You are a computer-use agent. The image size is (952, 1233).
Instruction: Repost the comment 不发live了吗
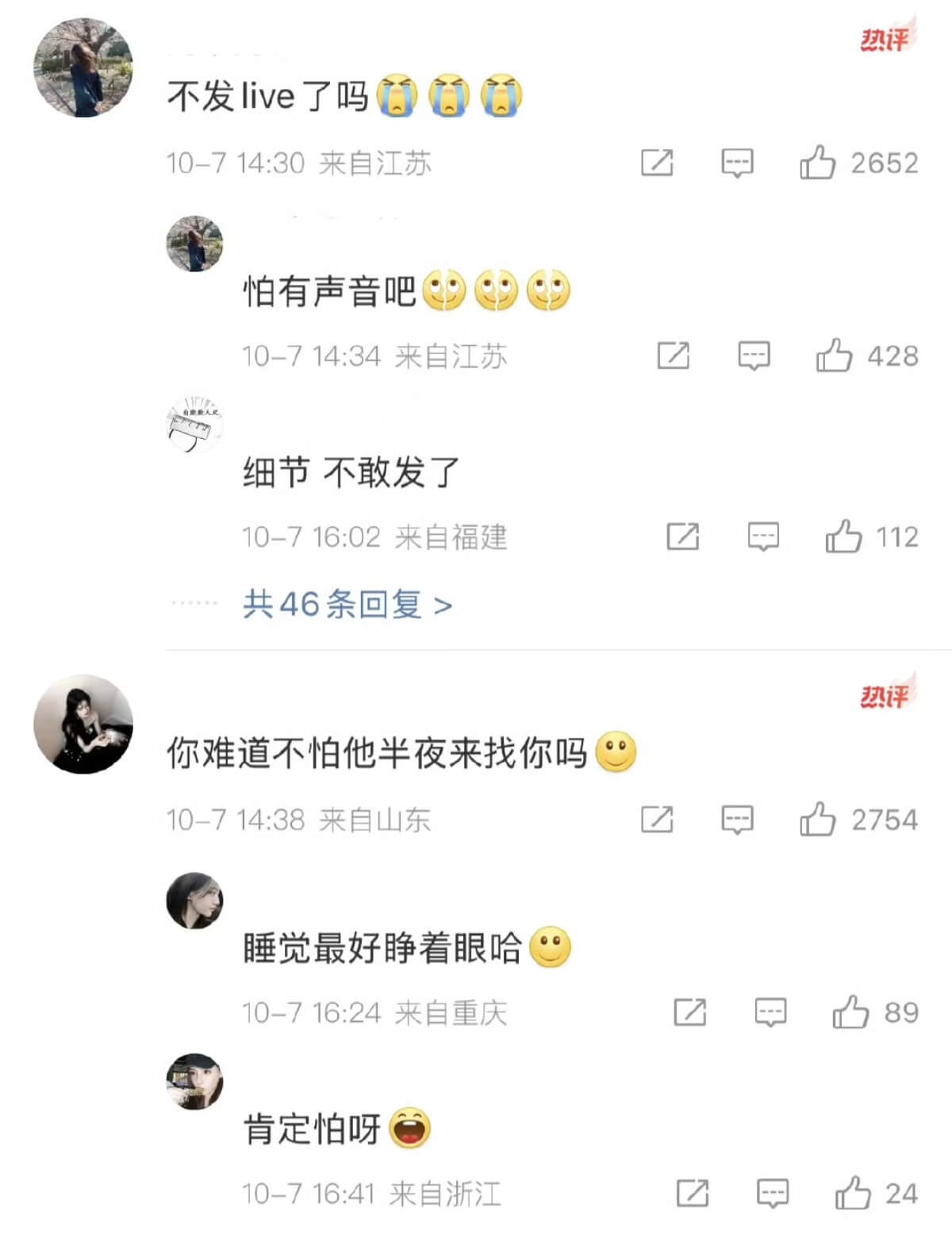pyautogui.click(x=657, y=163)
